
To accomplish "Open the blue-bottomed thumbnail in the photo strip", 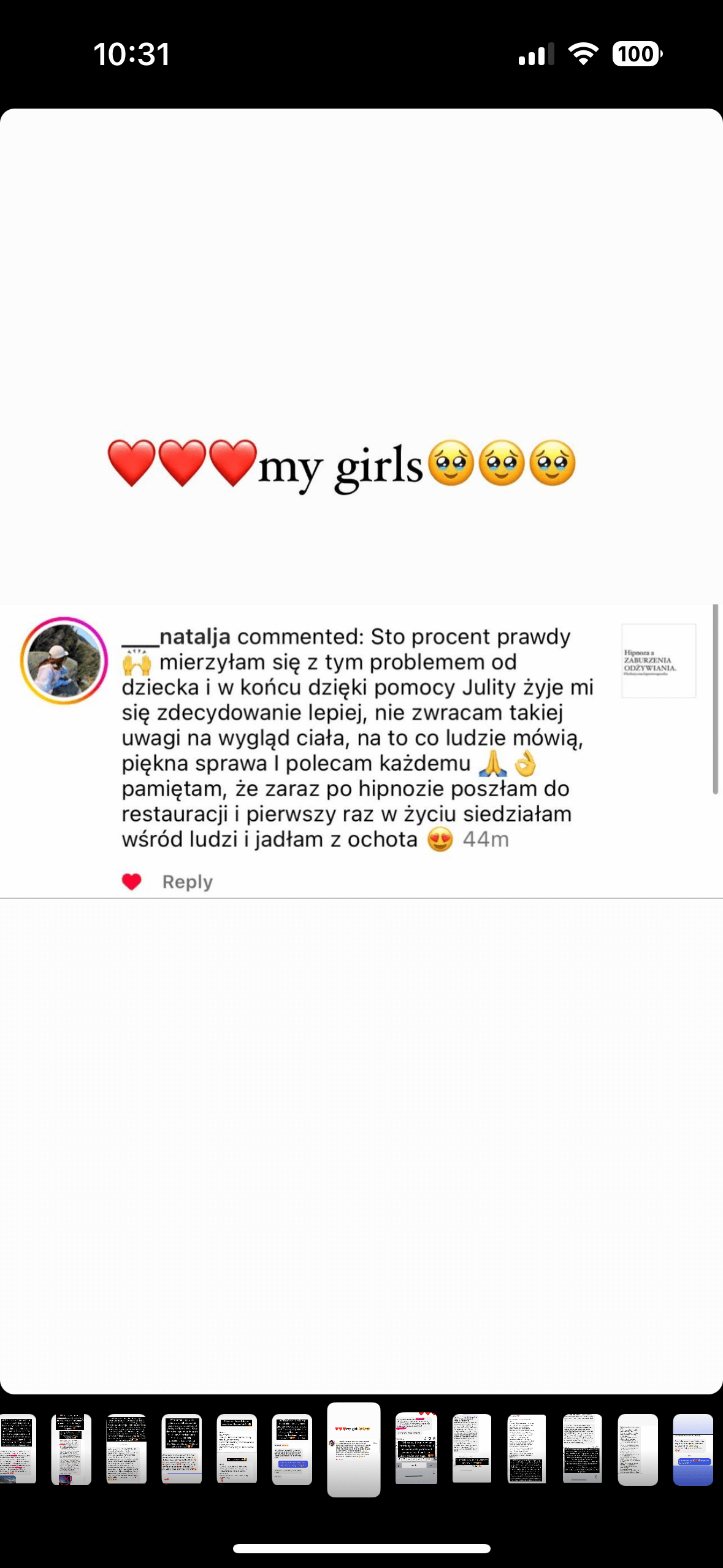I will tap(692, 1450).
